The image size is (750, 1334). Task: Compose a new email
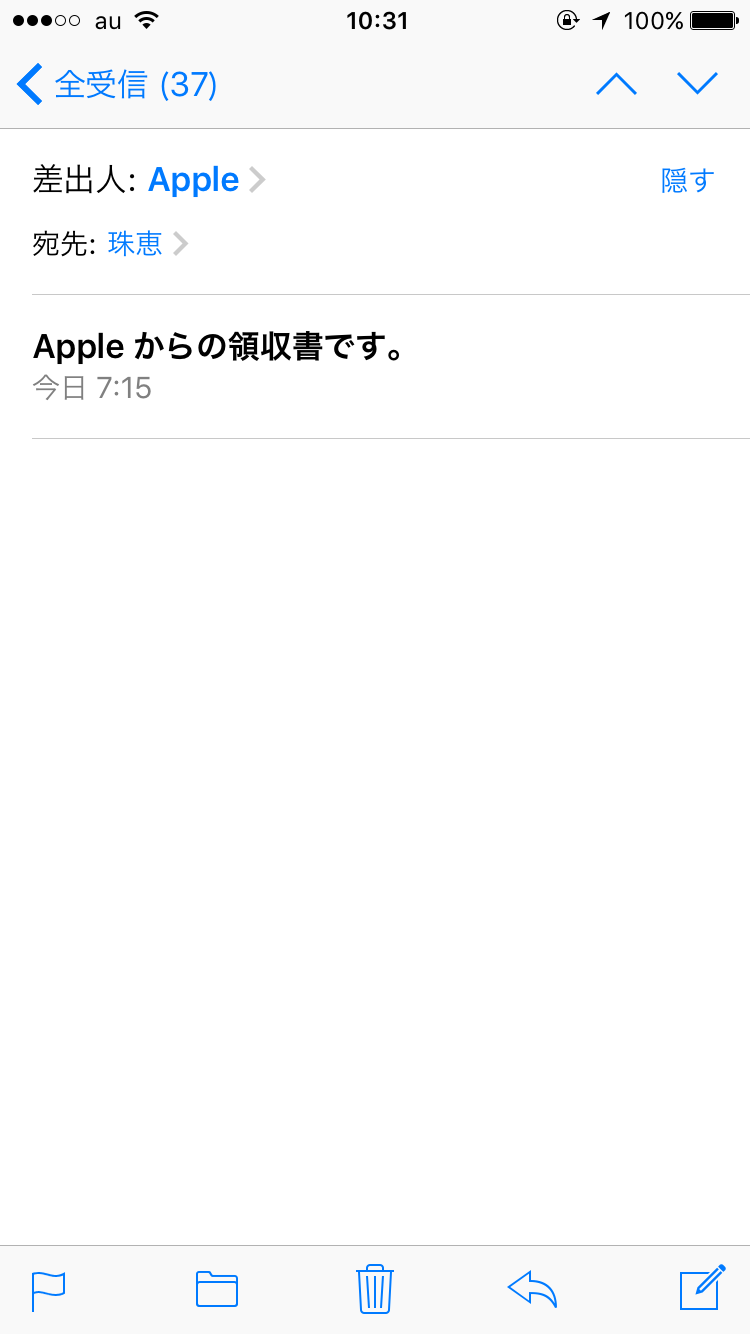point(702,1288)
